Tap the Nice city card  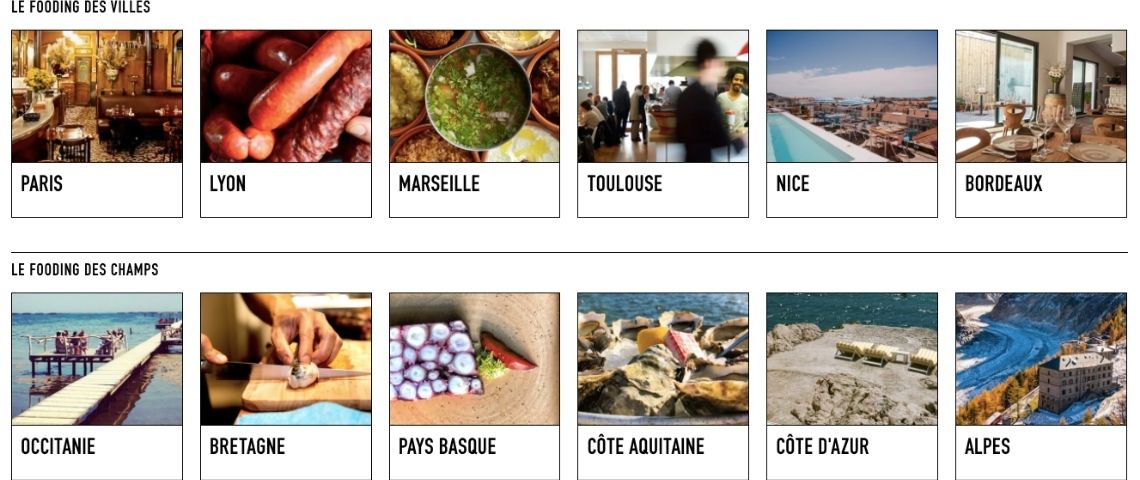coord(851,123)
